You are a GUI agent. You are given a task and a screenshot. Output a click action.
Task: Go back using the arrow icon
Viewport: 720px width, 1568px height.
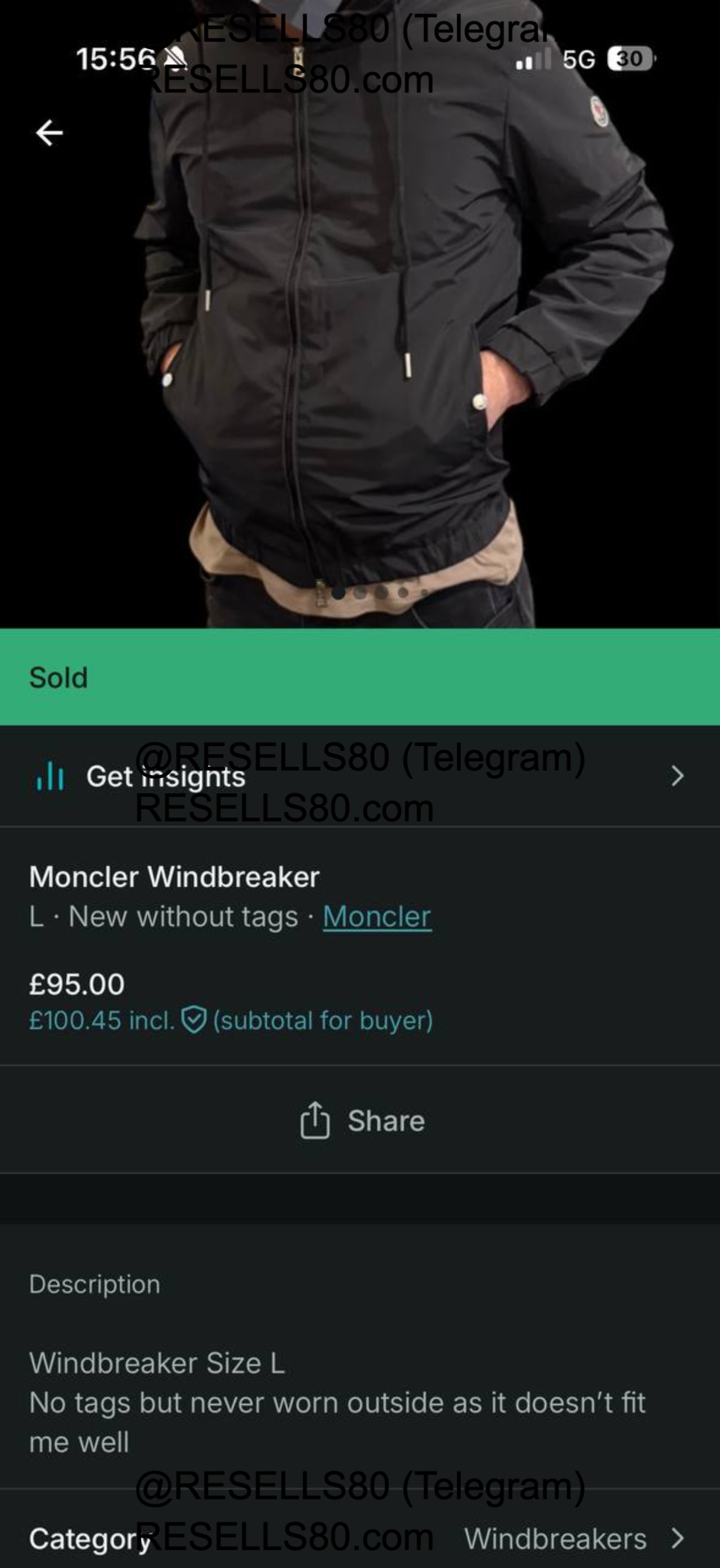(x=50, y=133)
